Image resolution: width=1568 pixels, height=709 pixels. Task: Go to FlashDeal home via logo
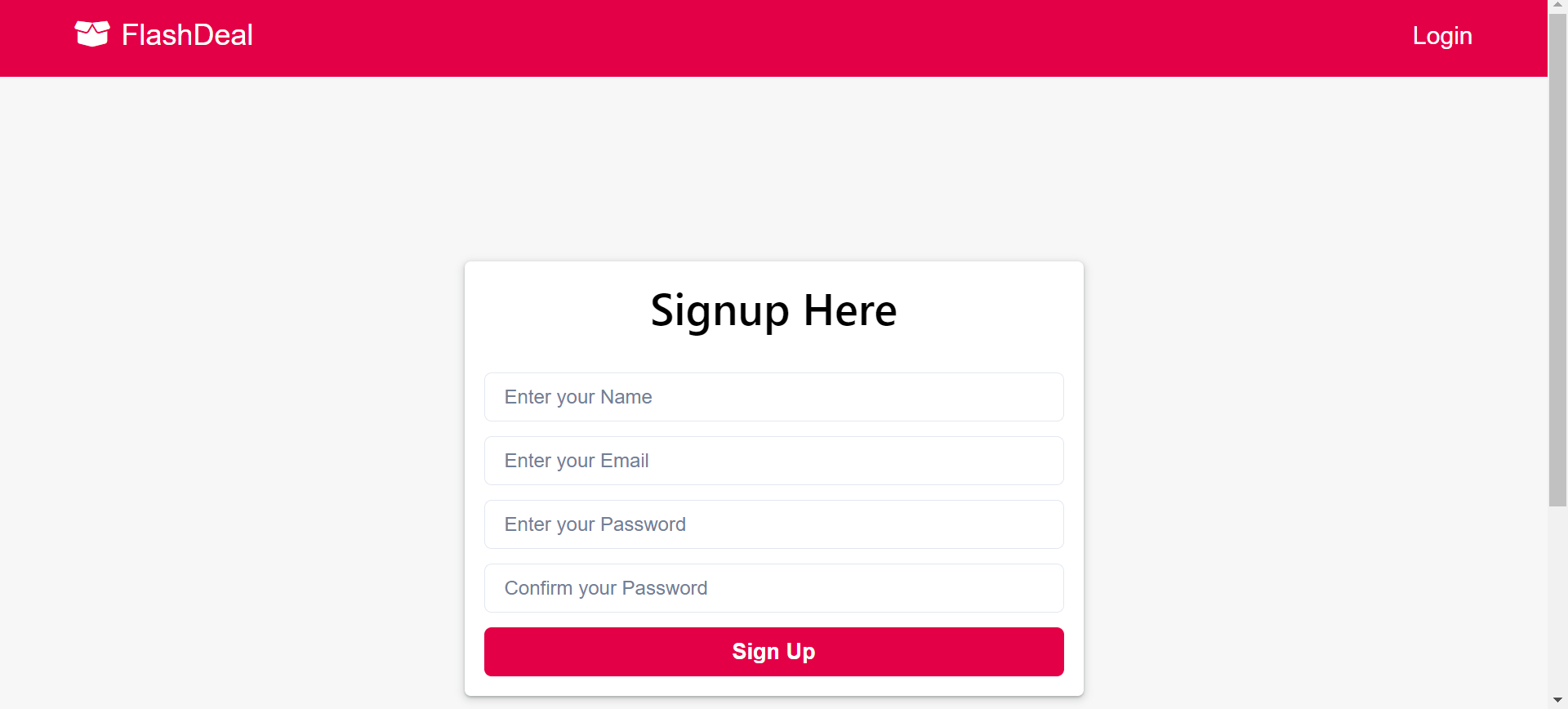164,35
